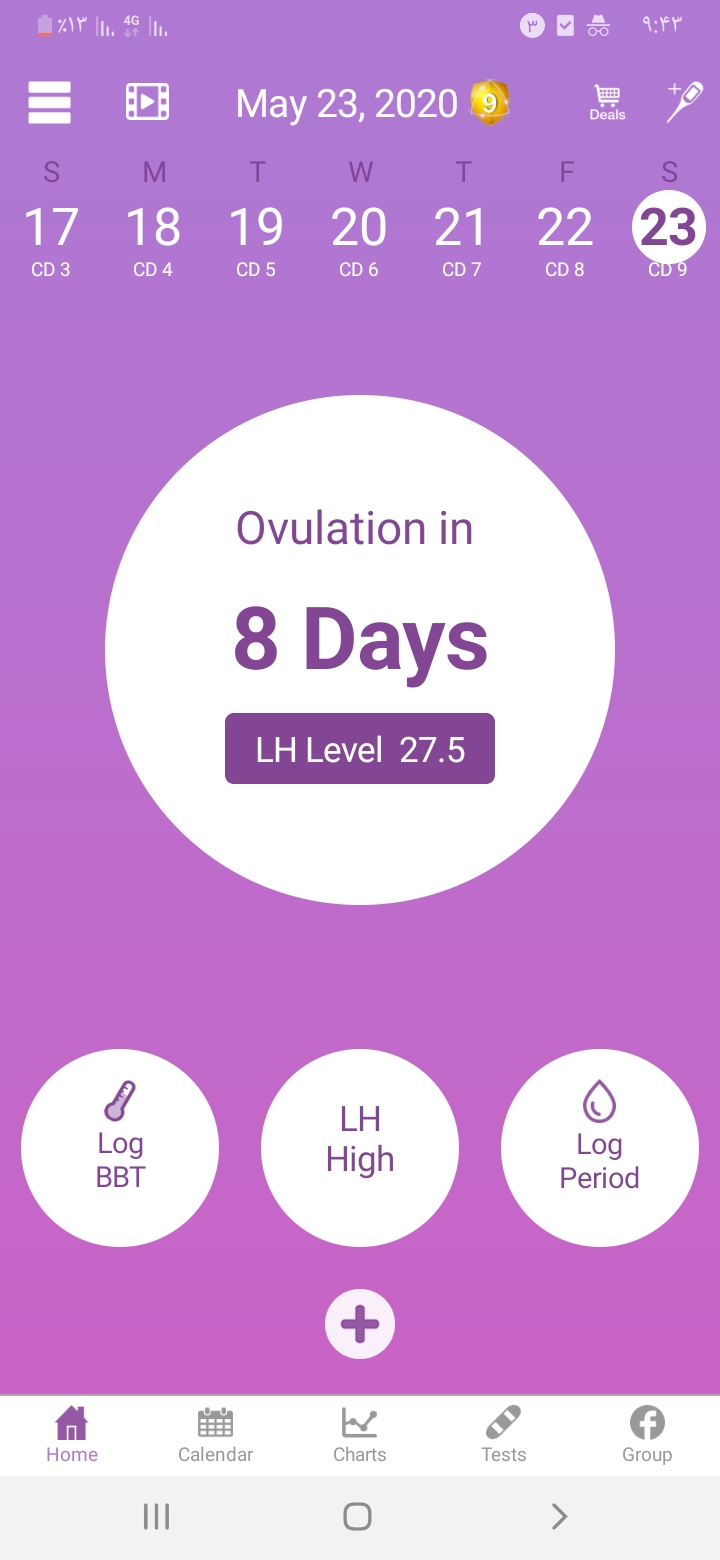Image resolution: width=720 pixels, height=1560 pixels.
Task: Open the Charts tab
Action: click(359, 1435)
